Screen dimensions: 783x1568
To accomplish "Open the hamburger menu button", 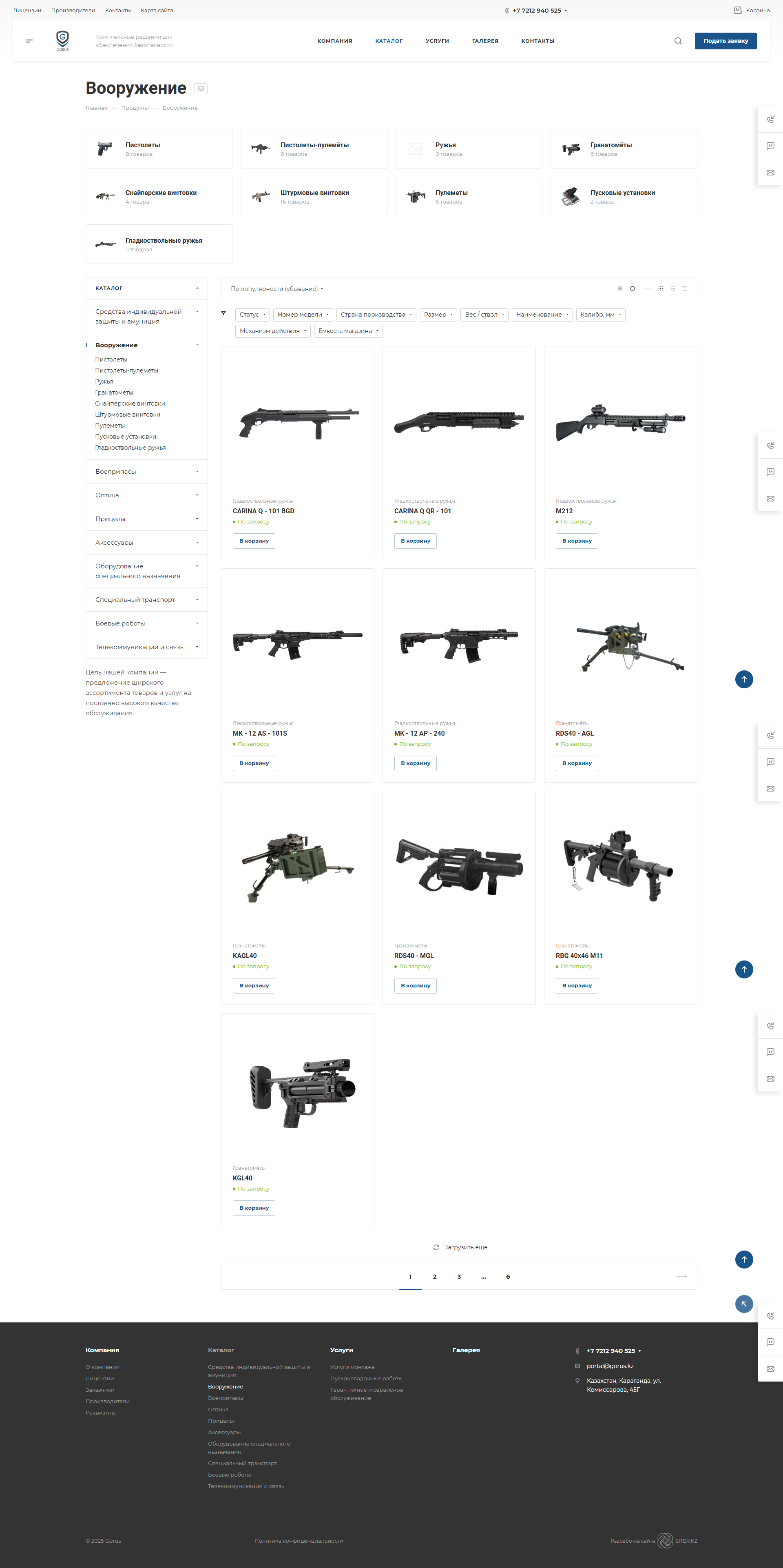I will (29, 41).
